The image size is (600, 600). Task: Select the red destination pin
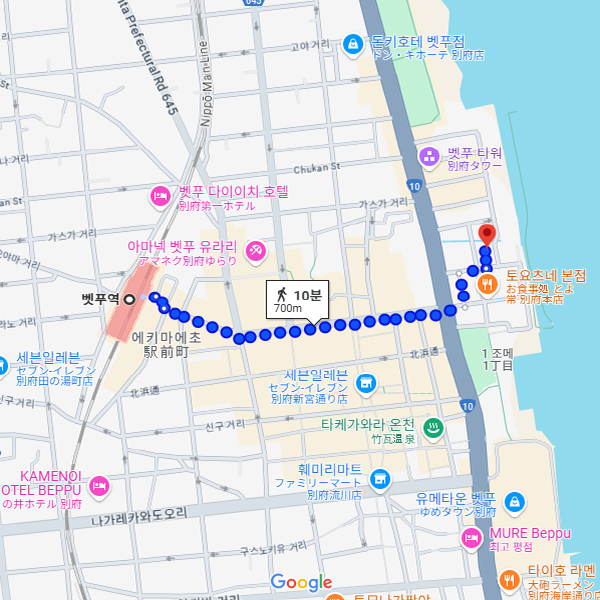tap(486, 236)
